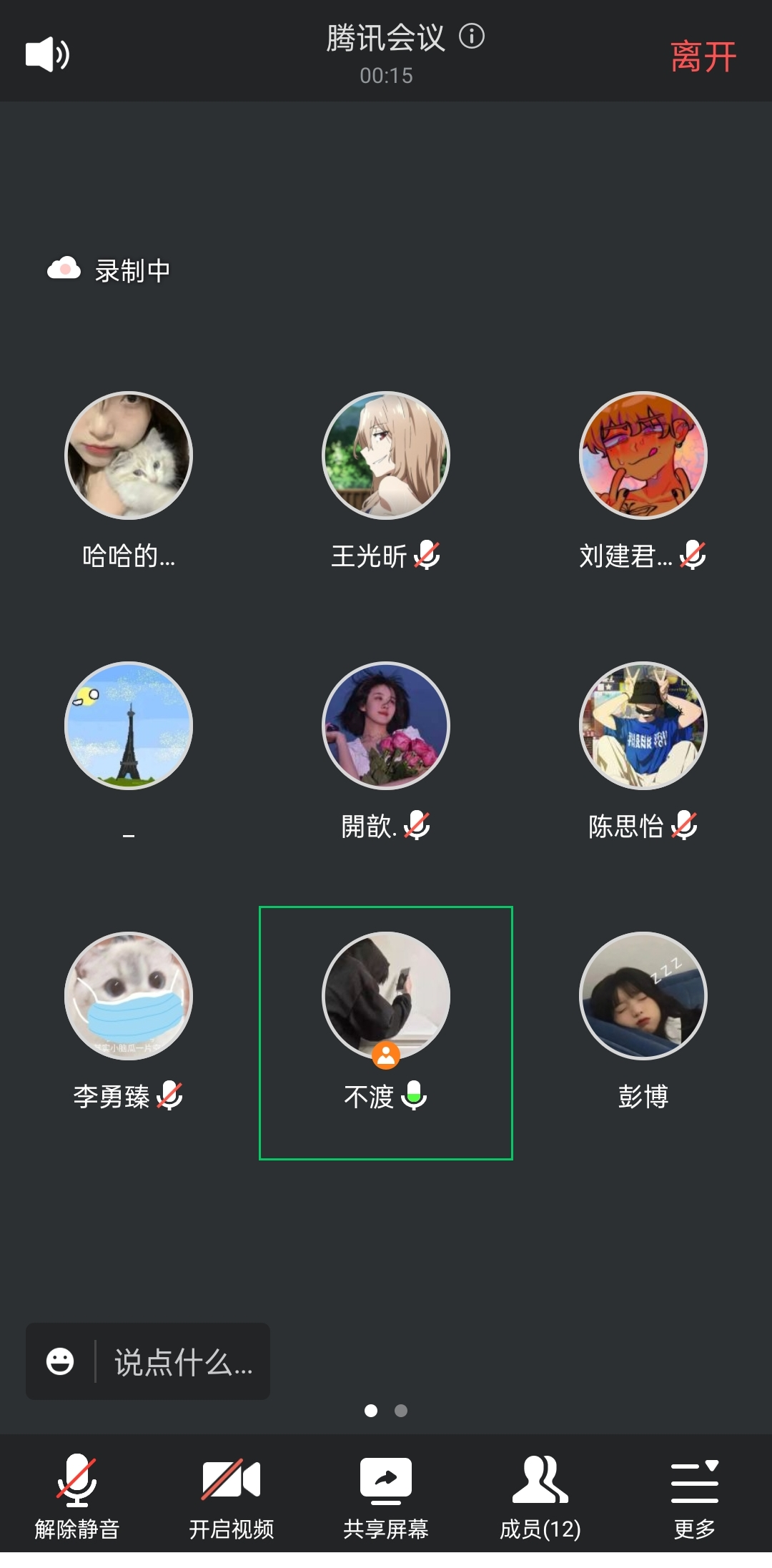Turn on camera with 开启视频
Screen dimensions: 772x1568
coord(232,1496)
